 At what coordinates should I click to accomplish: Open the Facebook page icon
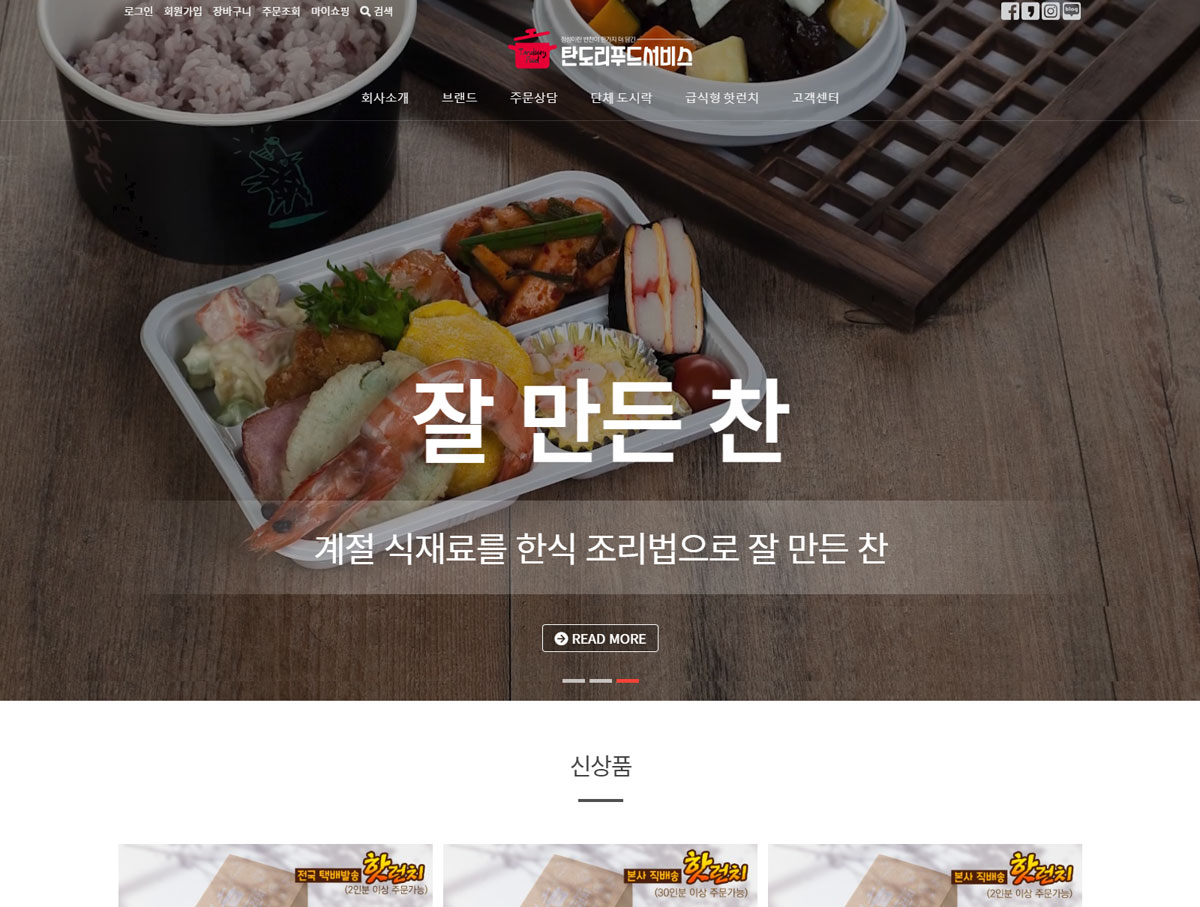[x=1010, y=11]
